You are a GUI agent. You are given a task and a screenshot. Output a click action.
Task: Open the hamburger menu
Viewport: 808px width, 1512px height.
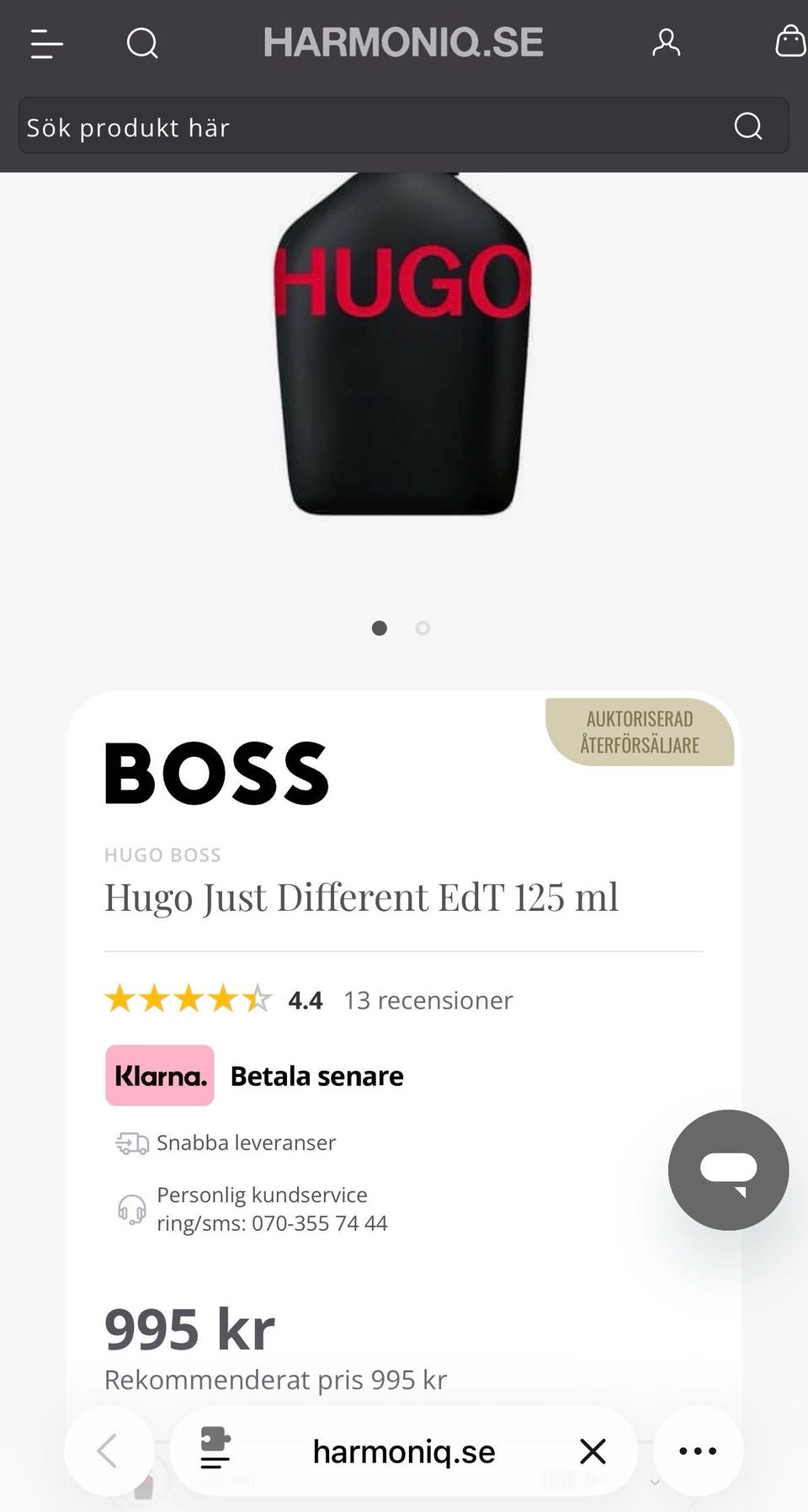pos(46,43)
